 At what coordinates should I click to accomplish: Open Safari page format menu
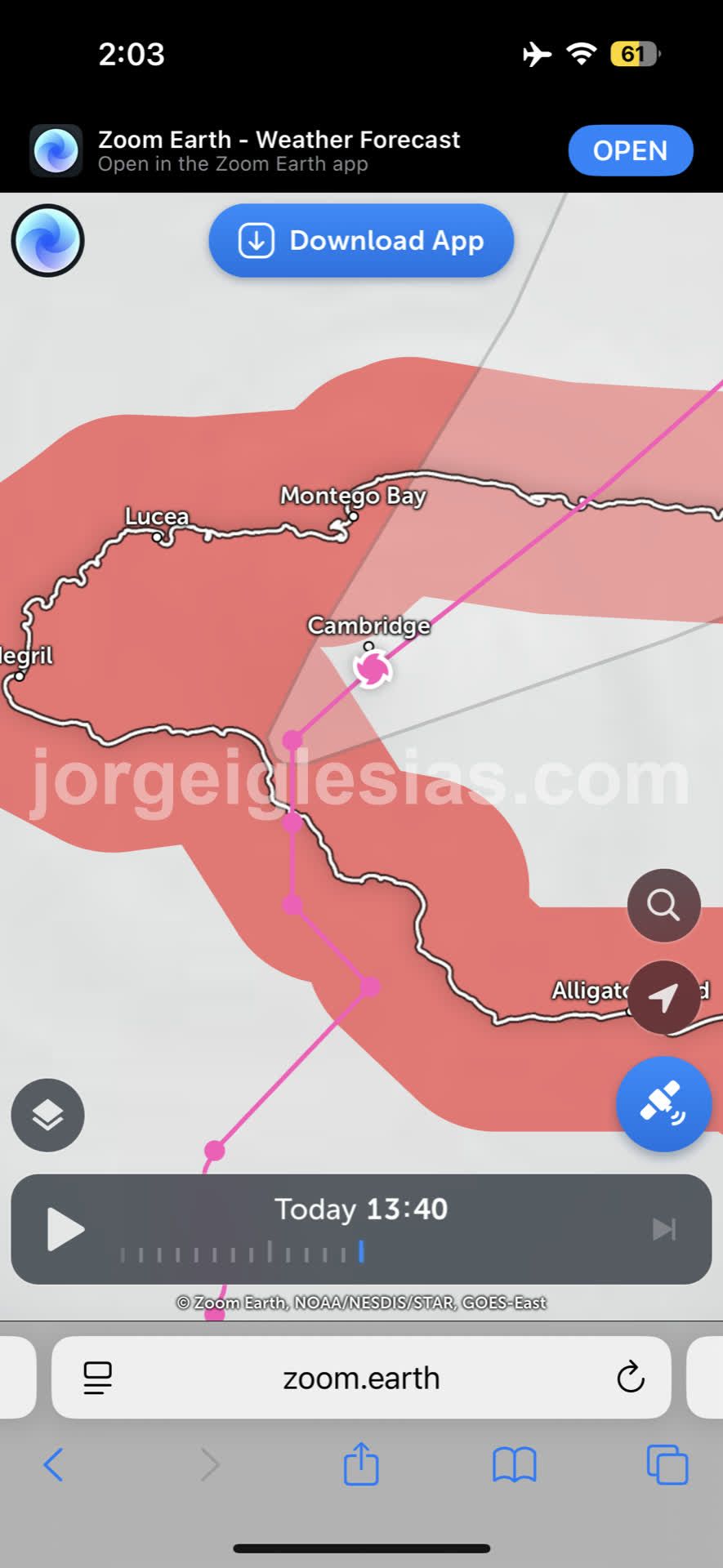click(x=98, y=1379)
